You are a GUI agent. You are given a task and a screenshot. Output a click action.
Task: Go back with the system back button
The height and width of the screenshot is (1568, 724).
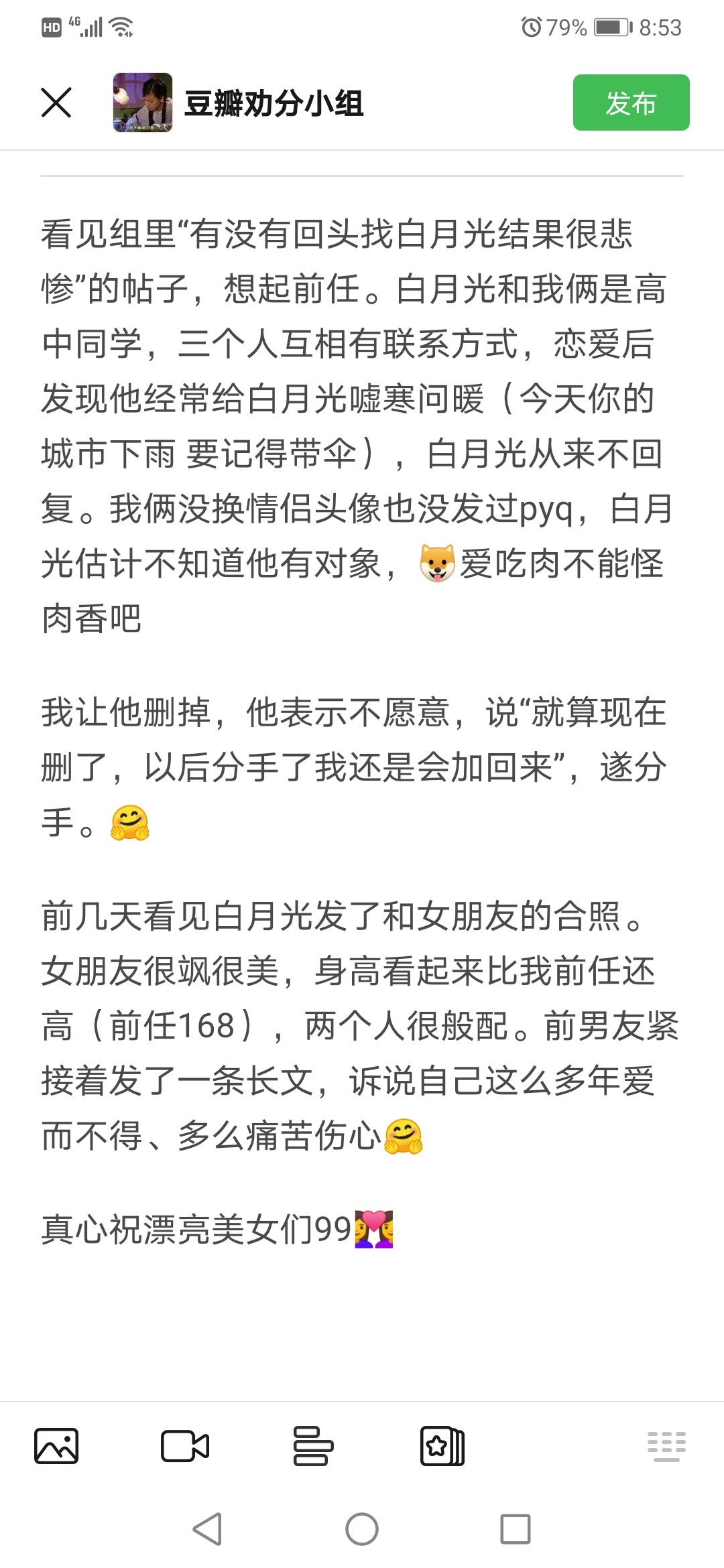(207, 1528)
